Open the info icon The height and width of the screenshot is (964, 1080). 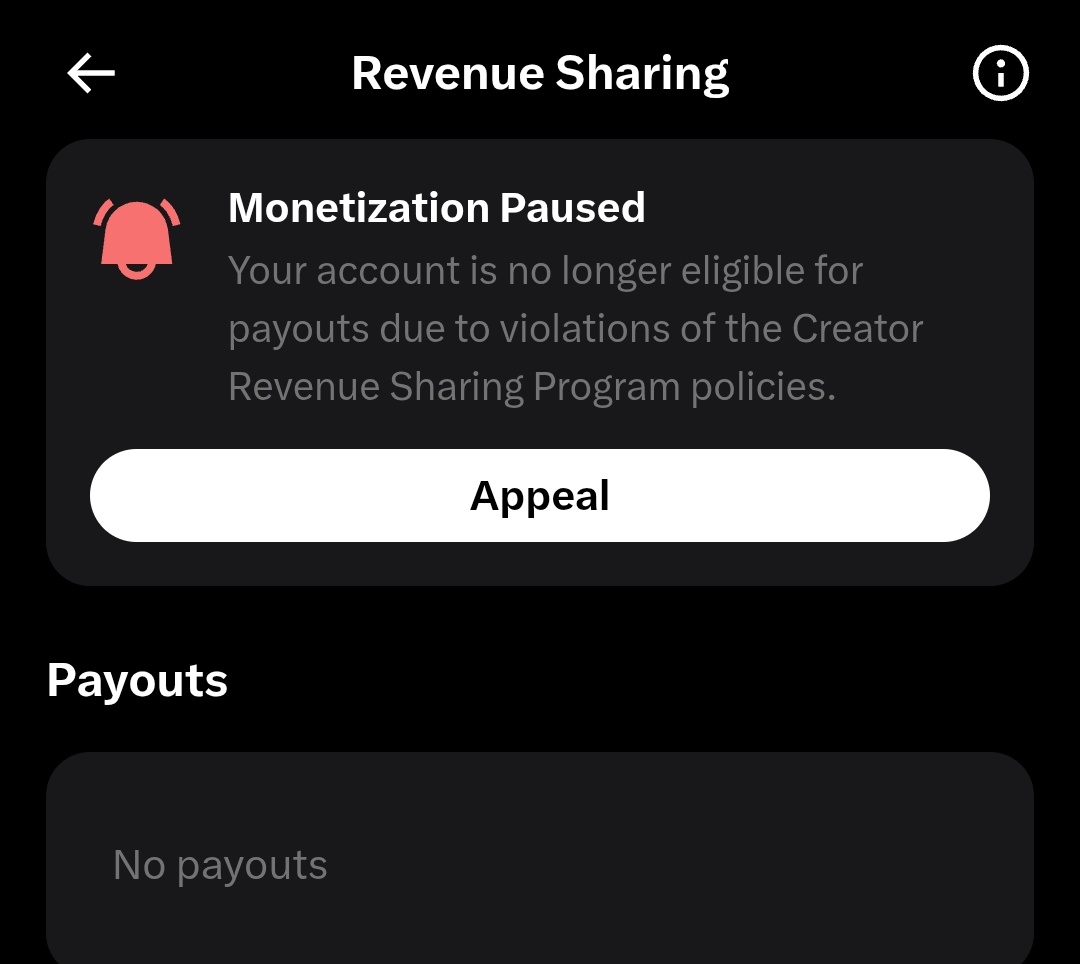pos(1000,74)
